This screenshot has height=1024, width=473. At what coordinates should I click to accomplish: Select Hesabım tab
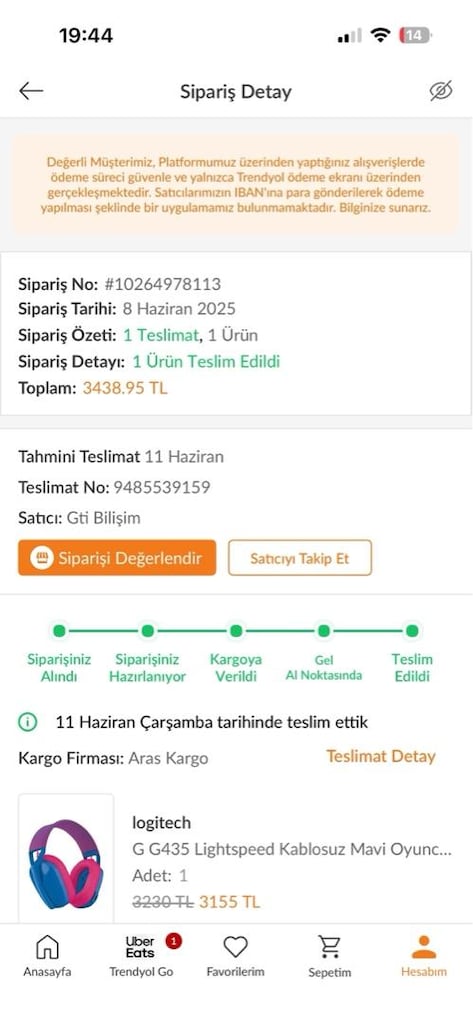pos(423,955)
